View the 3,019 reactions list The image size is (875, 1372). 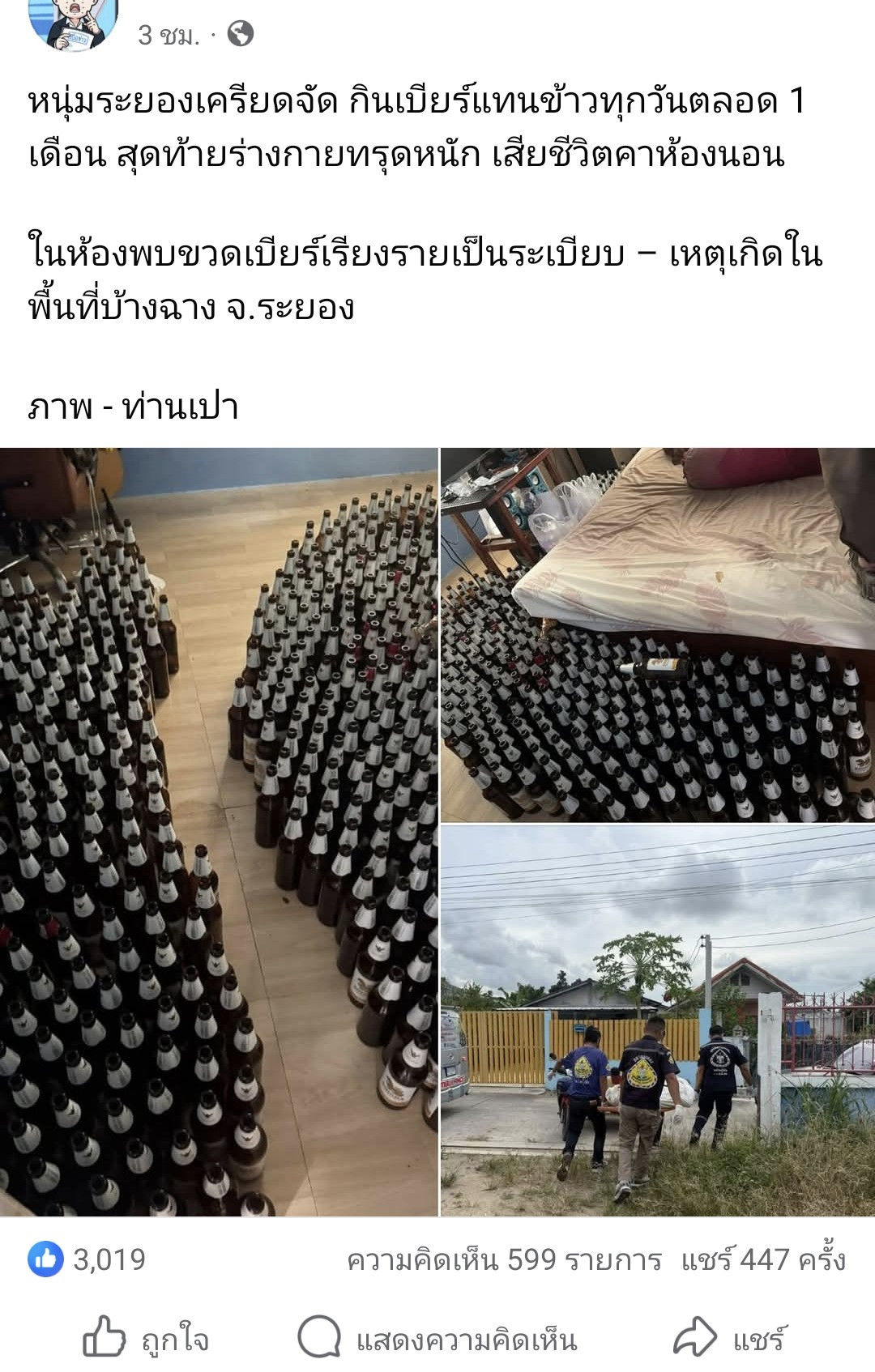(87, 1259)
